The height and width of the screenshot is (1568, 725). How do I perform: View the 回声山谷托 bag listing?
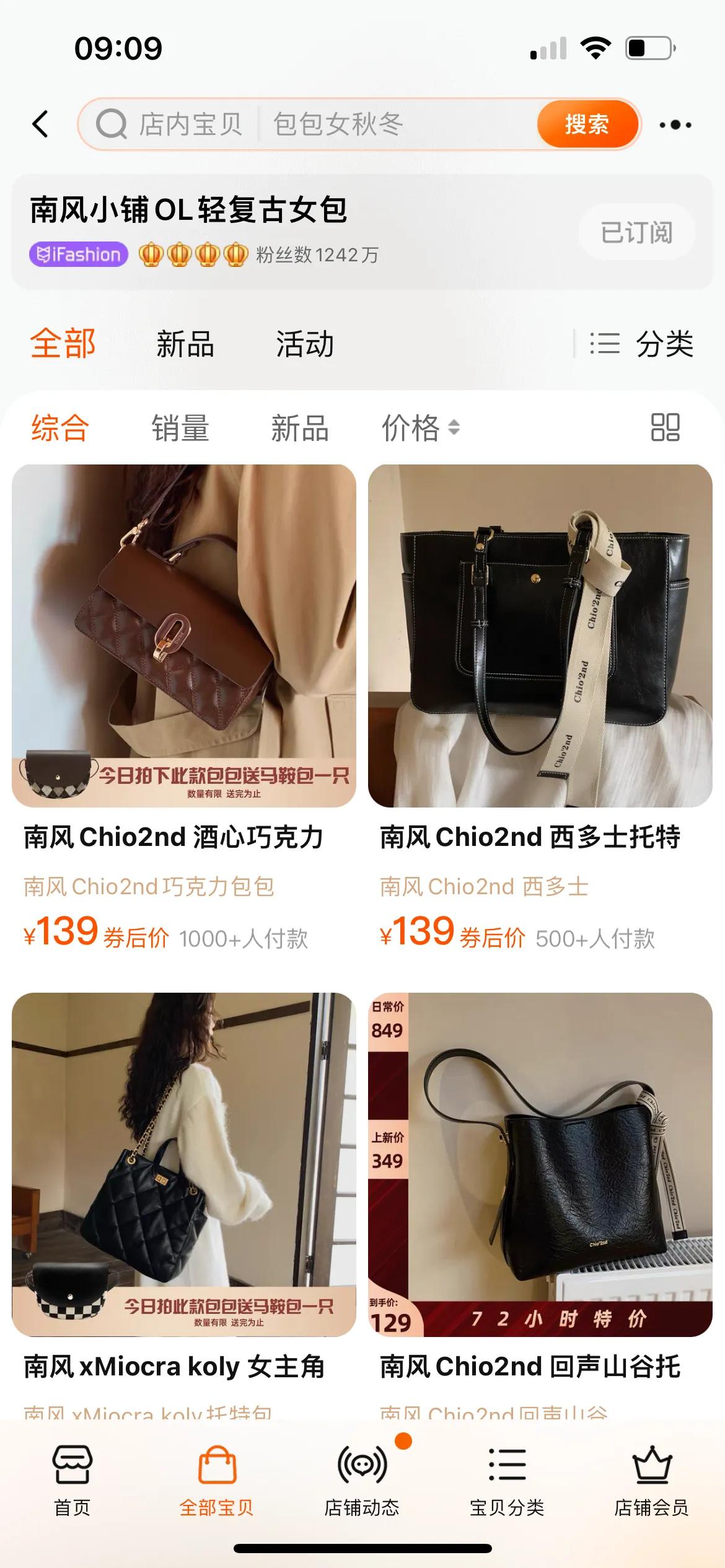[x=540, y=1206]
